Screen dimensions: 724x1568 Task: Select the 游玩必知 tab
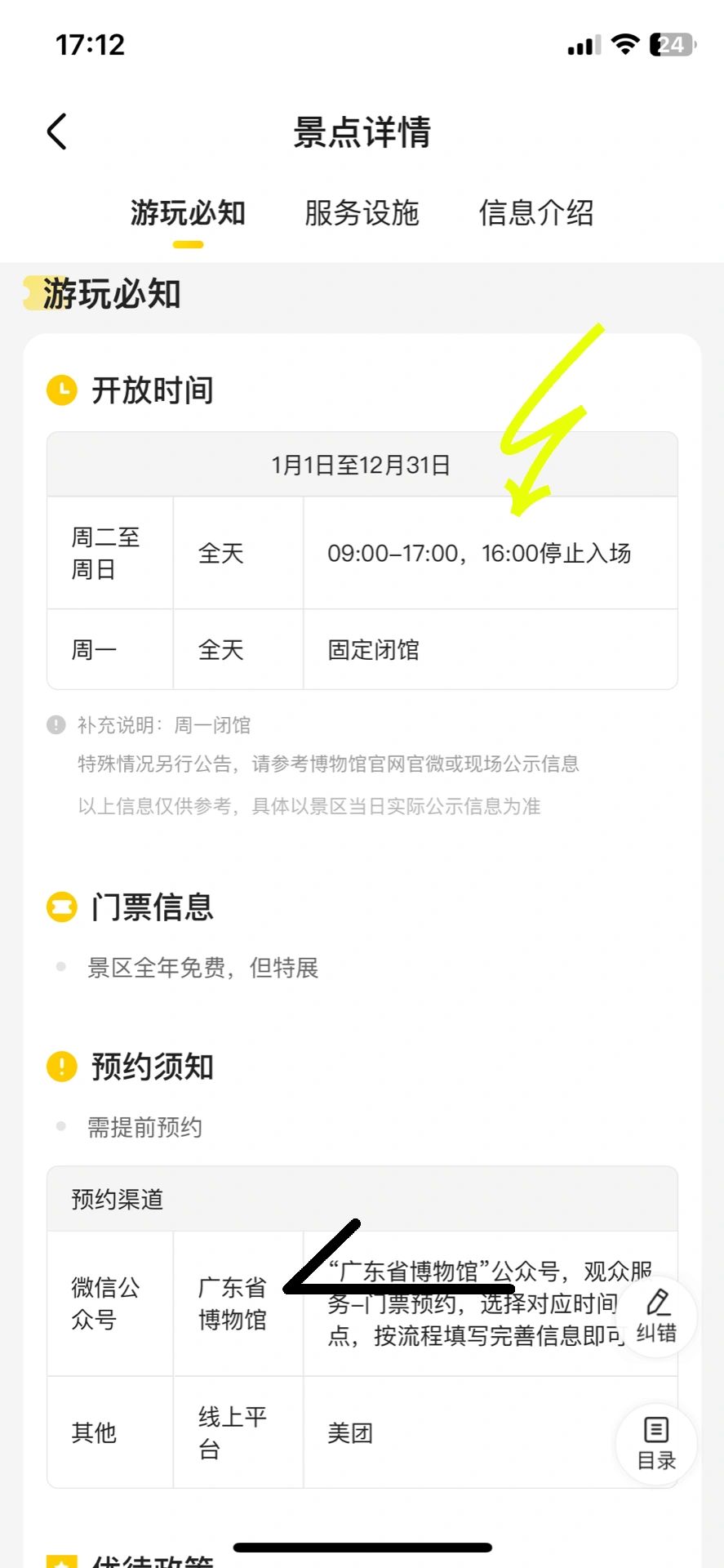point(188,213)
